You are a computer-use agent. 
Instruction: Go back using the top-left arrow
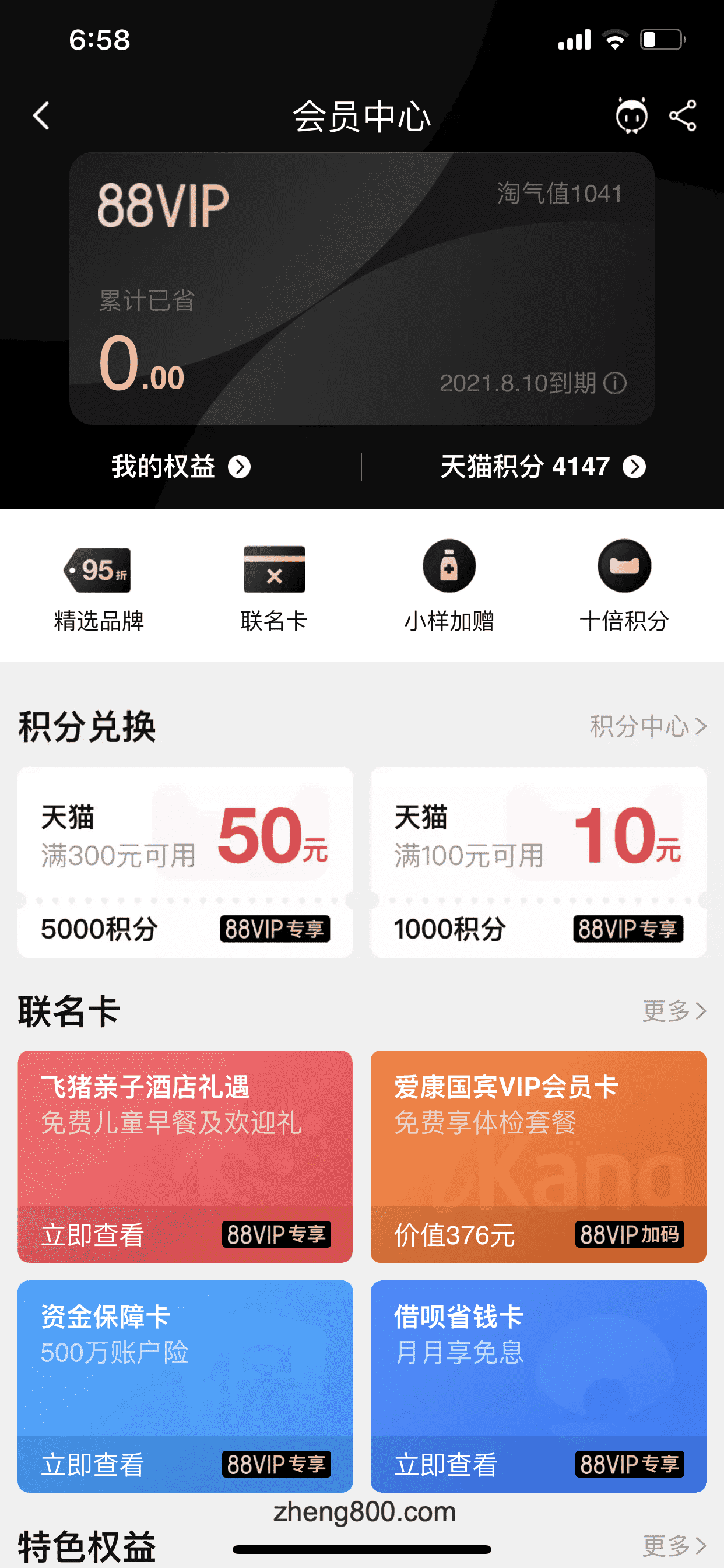tap(41, 116)
